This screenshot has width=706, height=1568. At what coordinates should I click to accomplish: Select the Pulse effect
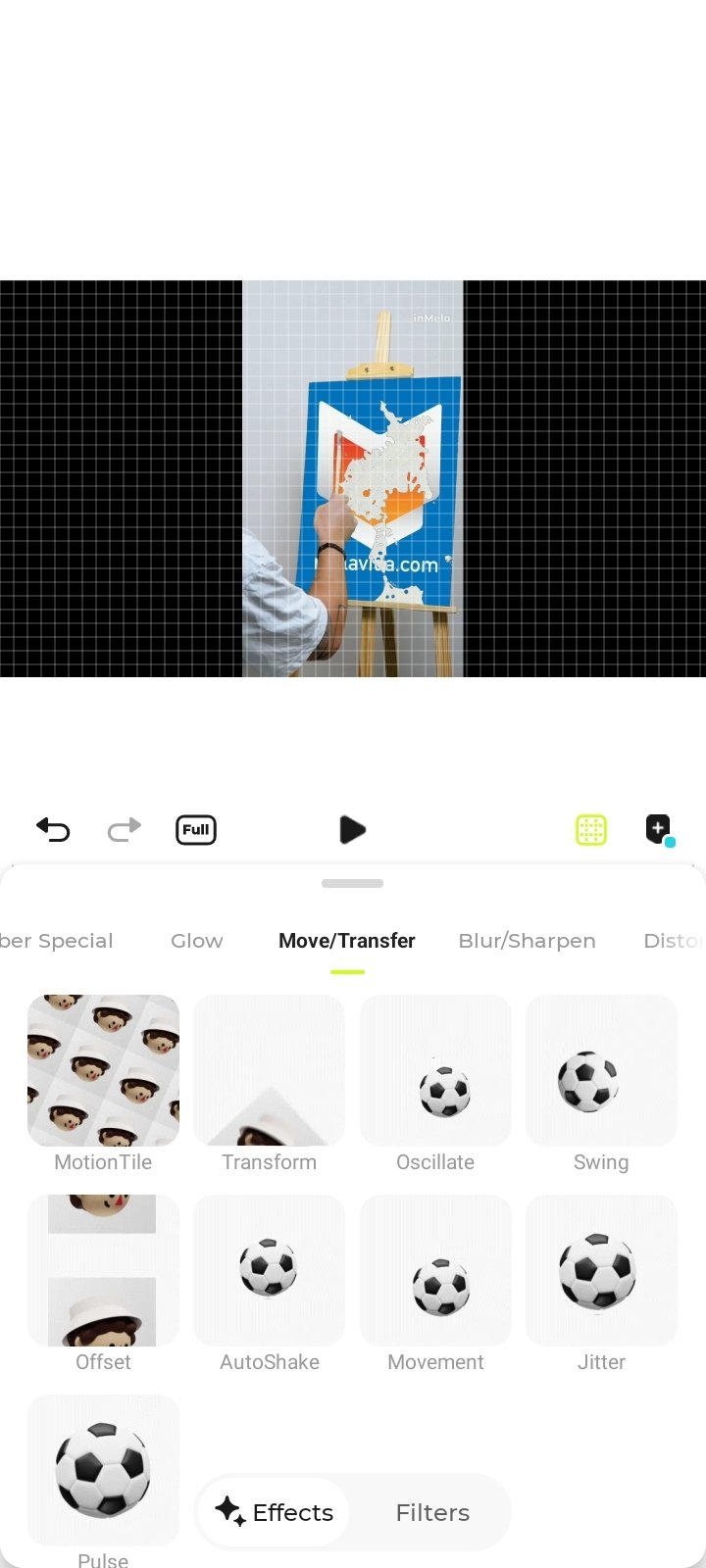(x=103, y=1470)
